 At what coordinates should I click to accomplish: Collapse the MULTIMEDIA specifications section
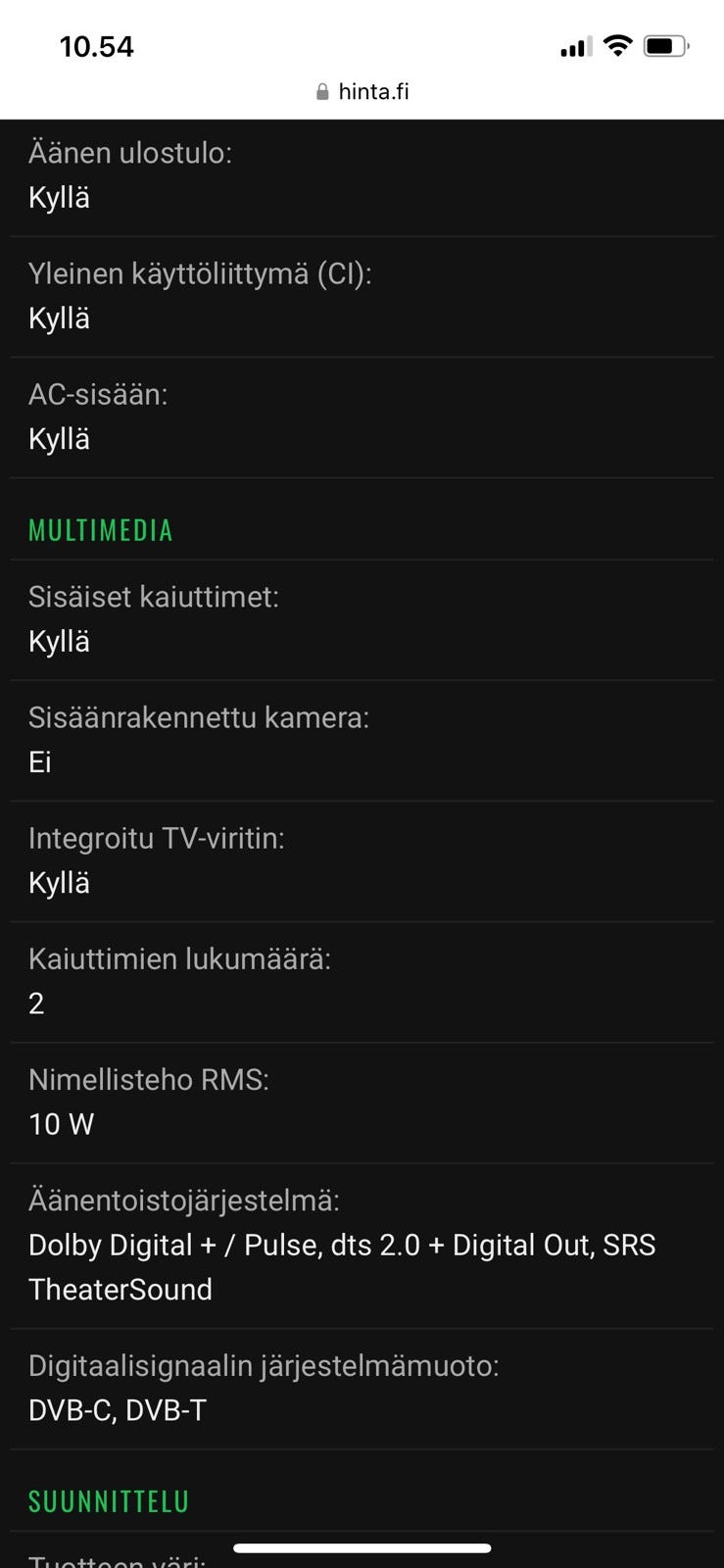click(x=100, y=530)
